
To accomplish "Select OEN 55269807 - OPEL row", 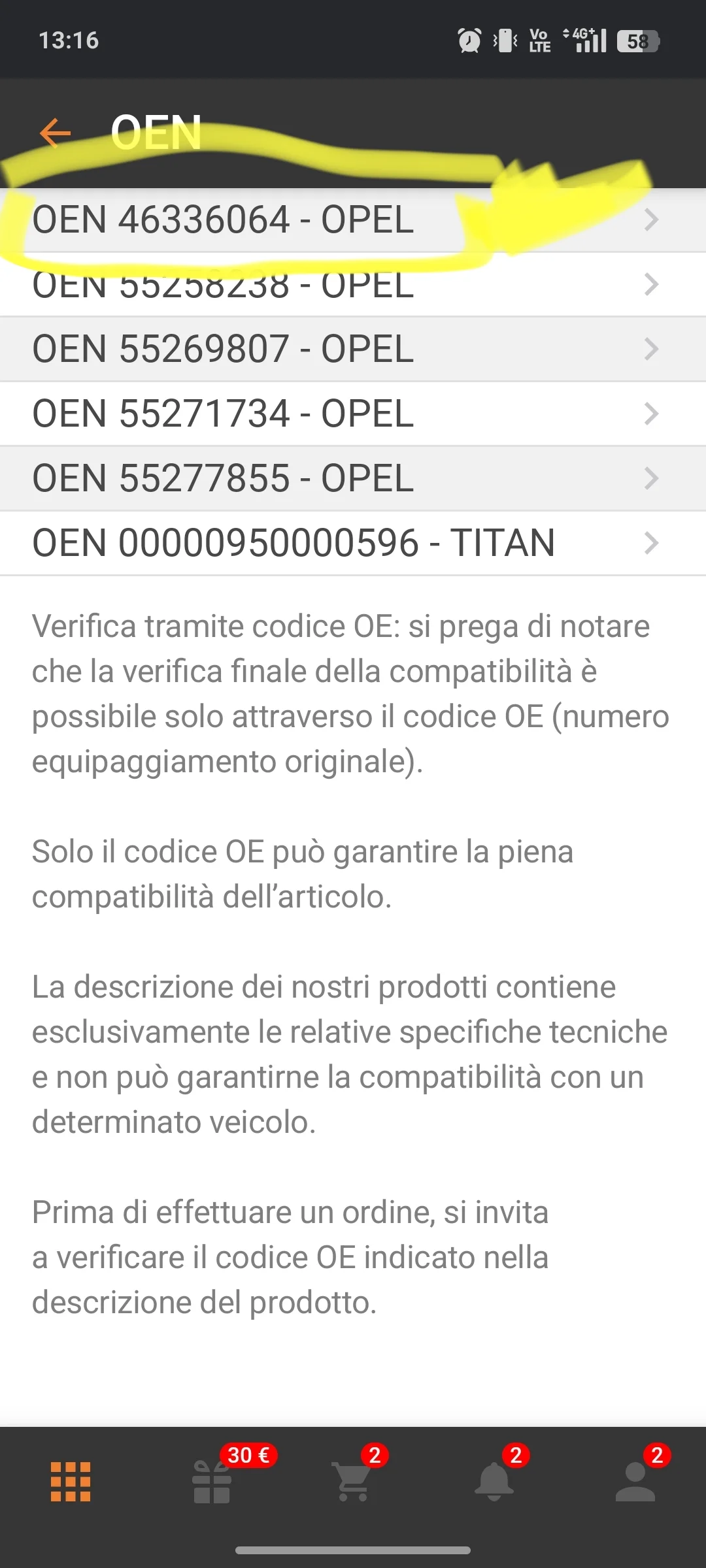I will coord(353,349).
